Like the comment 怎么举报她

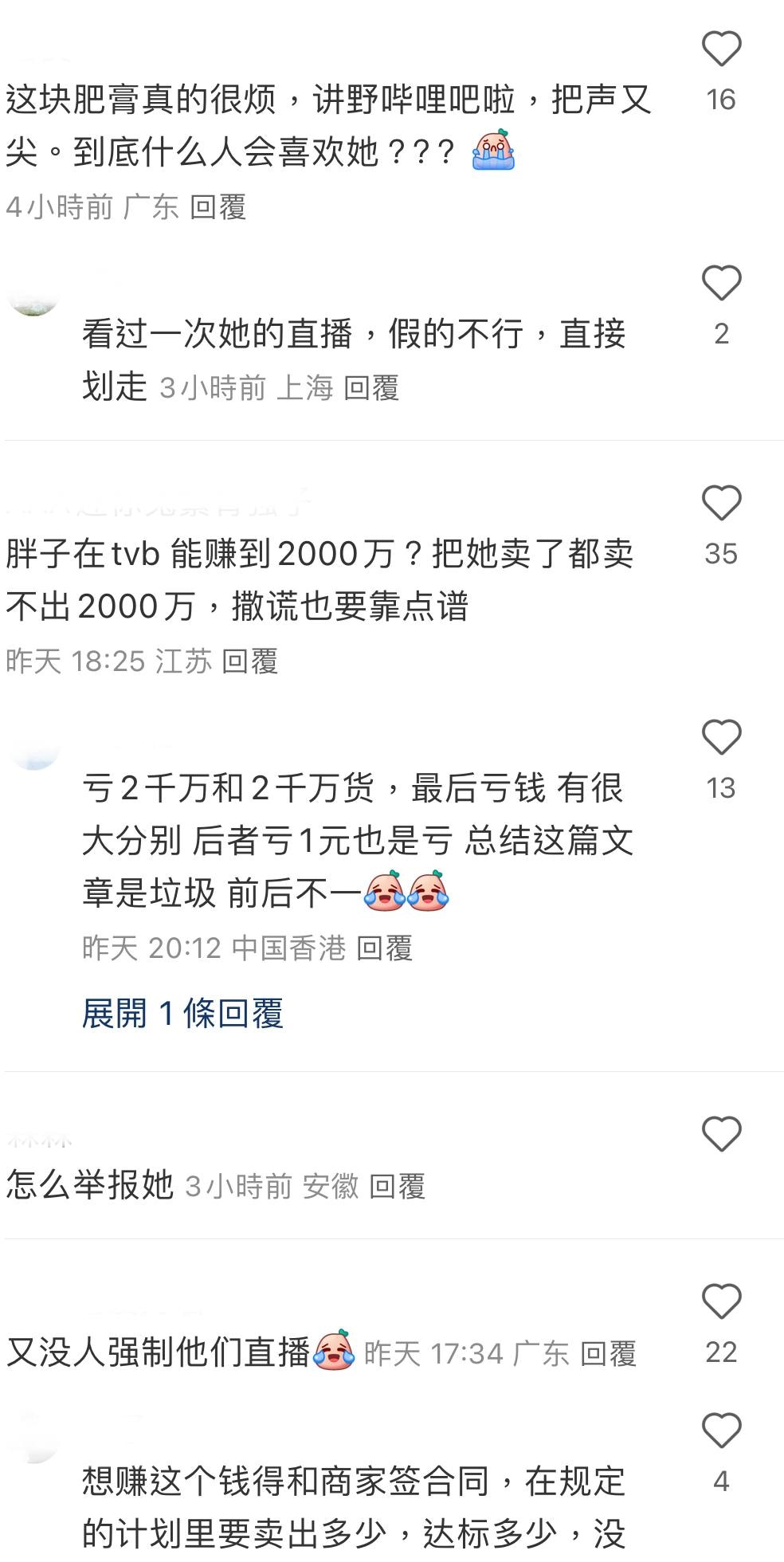click(721, 1134)
